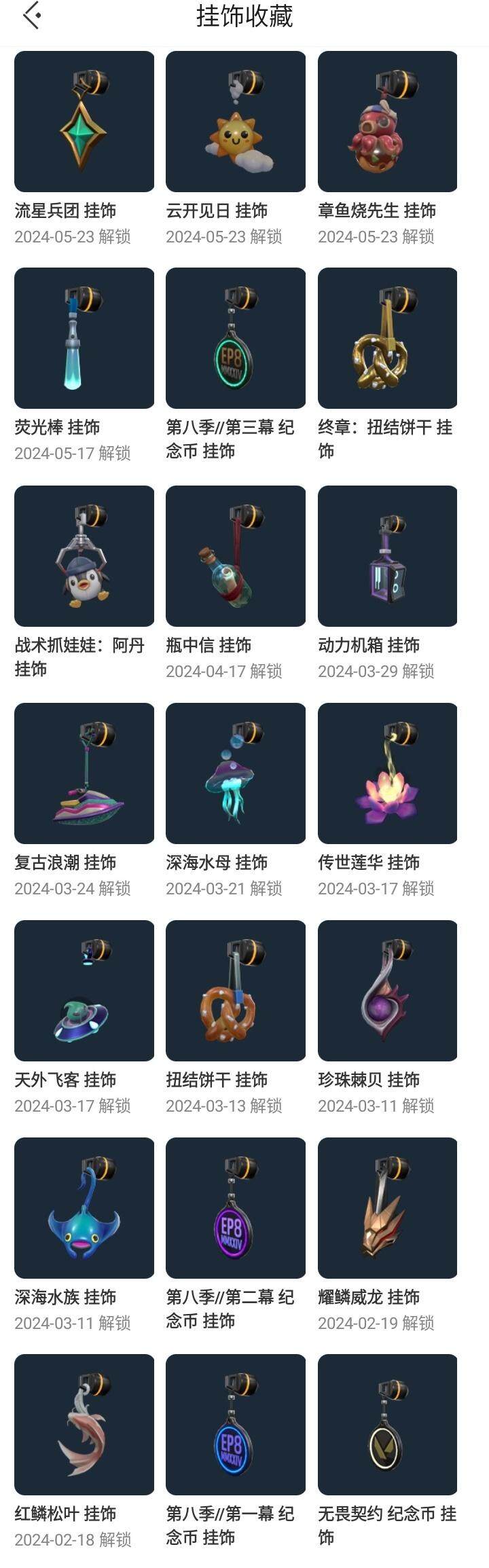Screen dimensions: 489x1568
Task: Open the 耀鳞威龙 挂饰 tile
Action: [x=387, y=1208]
